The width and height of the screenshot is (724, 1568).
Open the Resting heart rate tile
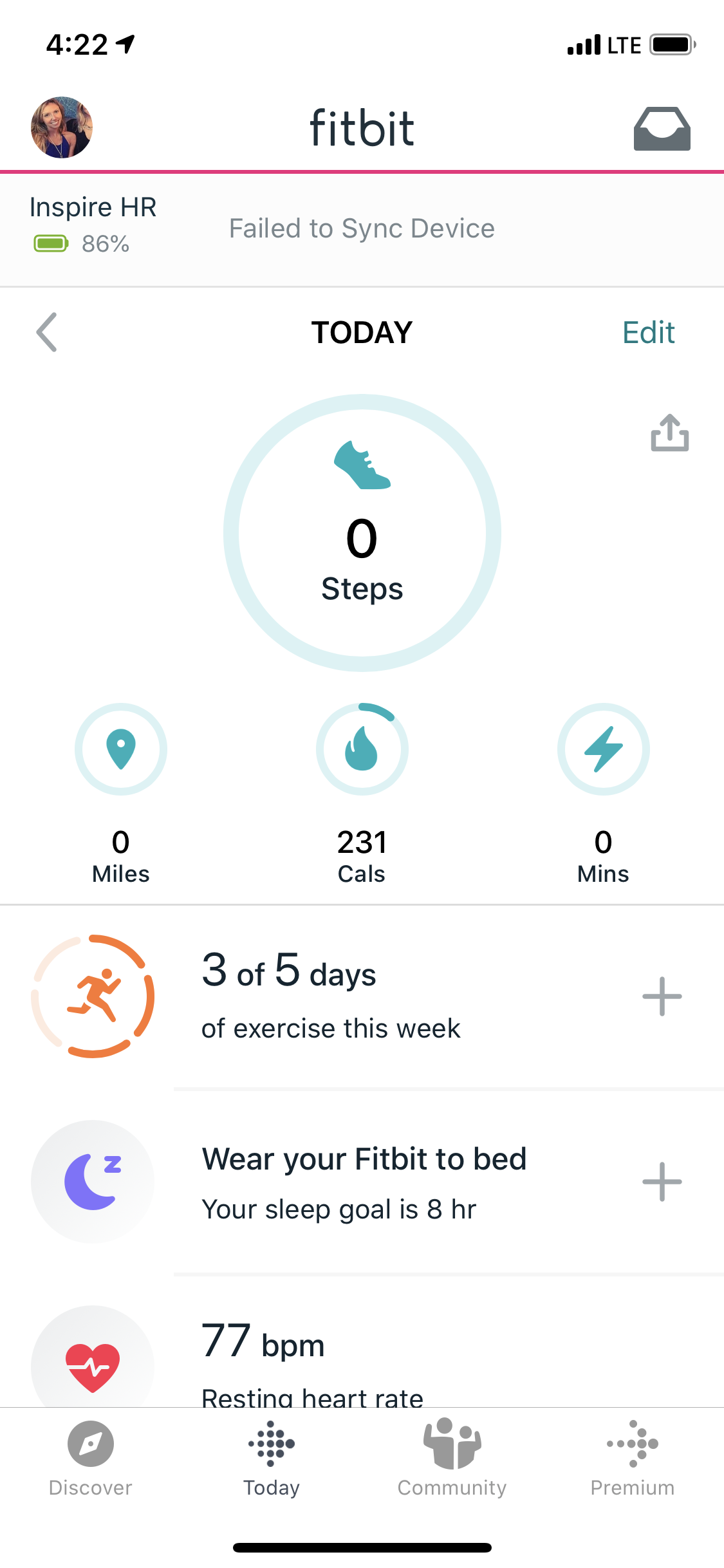click(312, 1358)
